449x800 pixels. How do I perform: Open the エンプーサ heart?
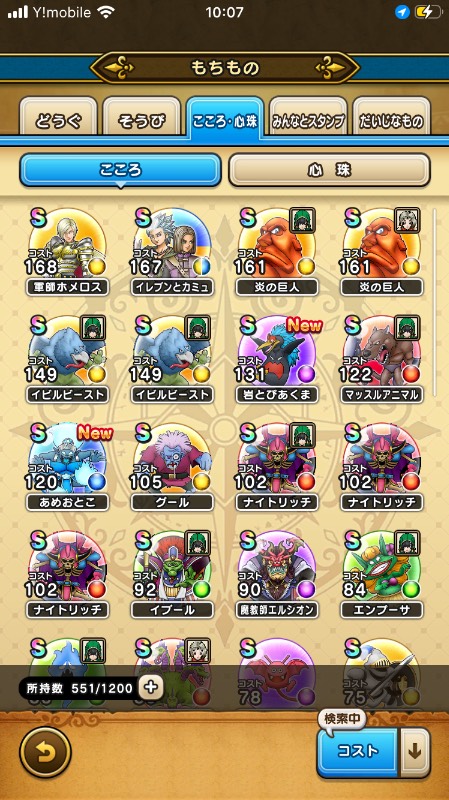pyautogui.click(x=382, y=574)
